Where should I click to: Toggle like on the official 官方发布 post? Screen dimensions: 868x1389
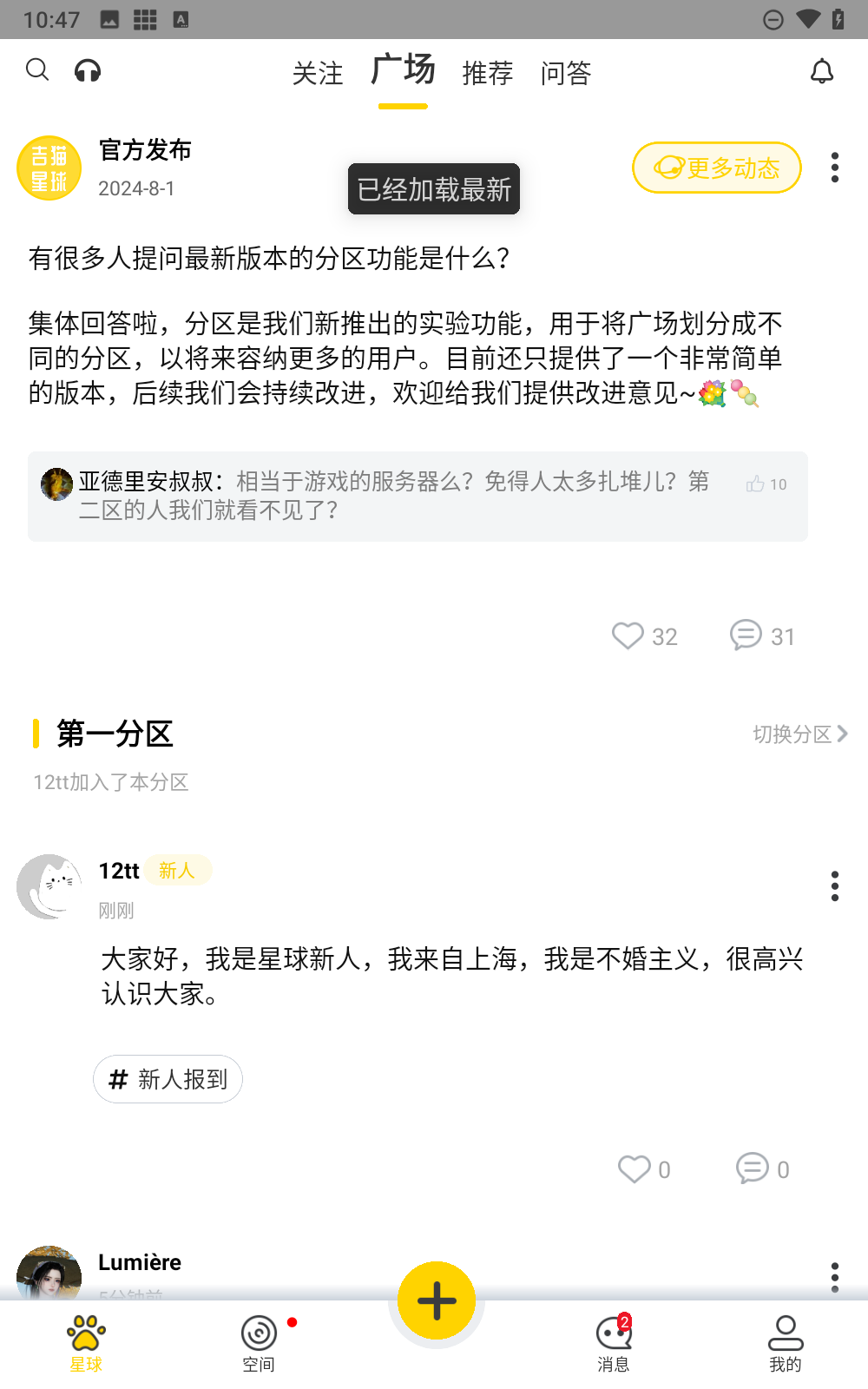pos(629,636)
